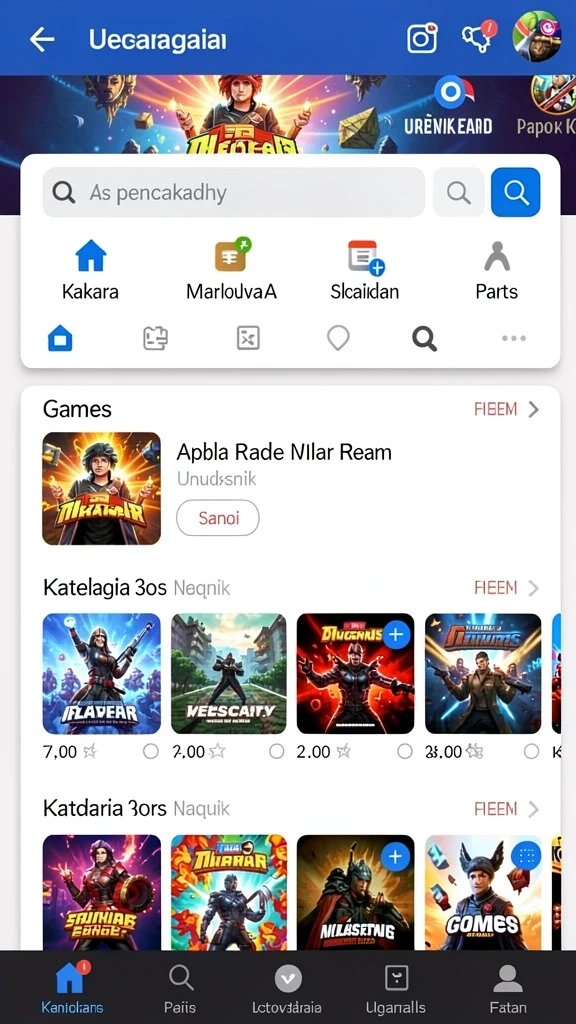See all in the Games section
This screenshot has height=1024, width=576.
click(x=506, y=409)
